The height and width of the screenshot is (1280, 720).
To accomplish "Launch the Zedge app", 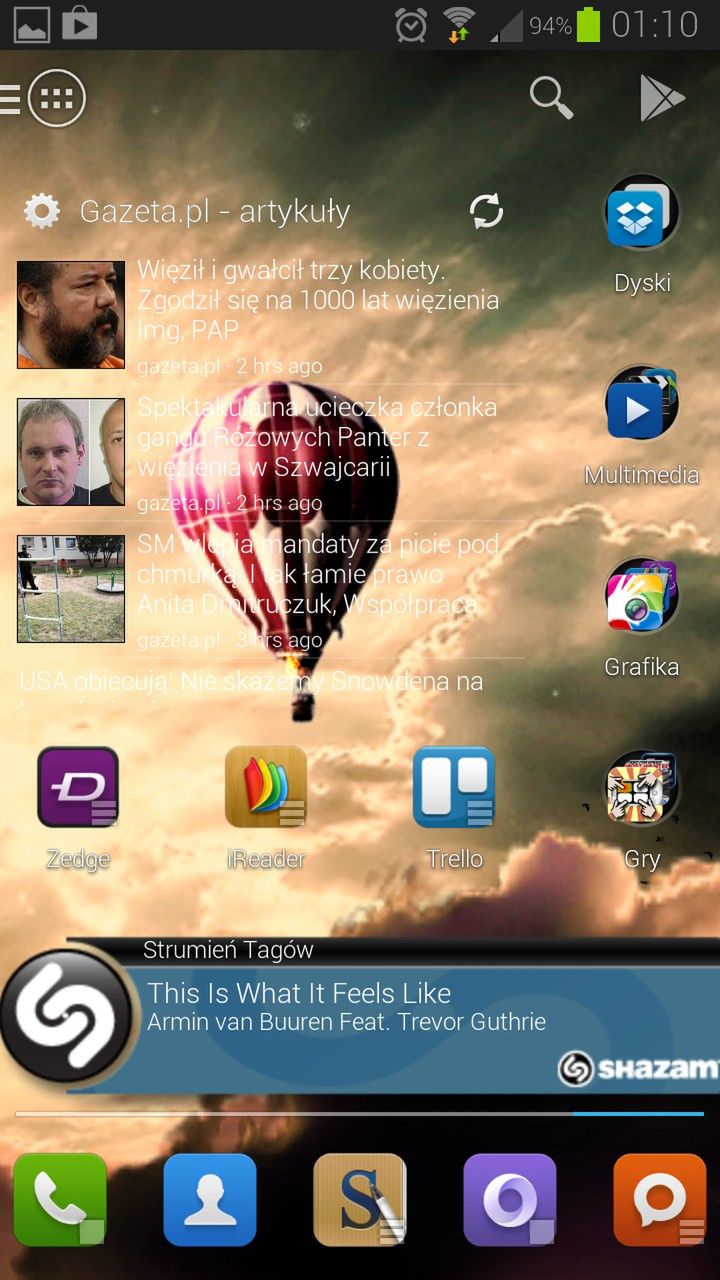I will [x=78, y=787].
